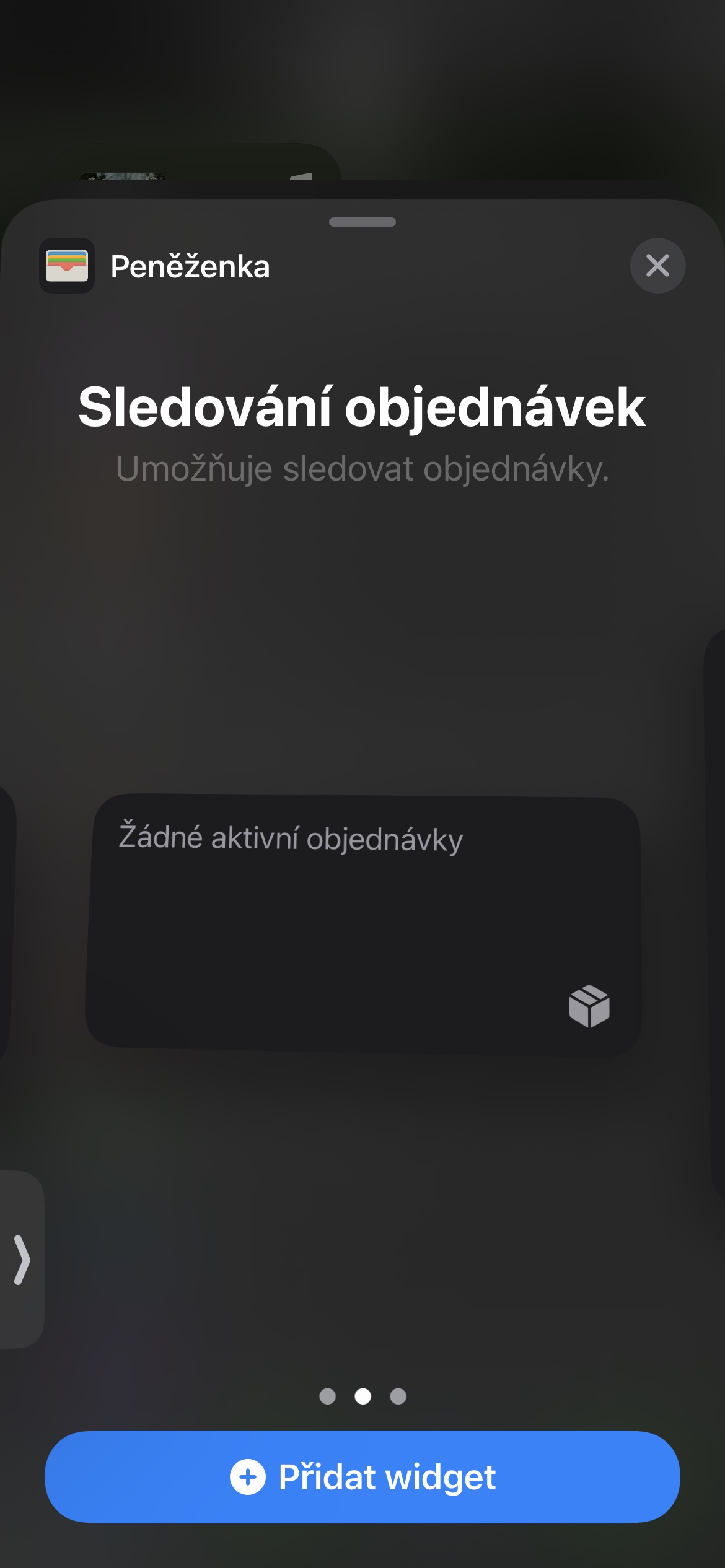
Task: Tap the page indicator dots
Action: (362, 1396)
